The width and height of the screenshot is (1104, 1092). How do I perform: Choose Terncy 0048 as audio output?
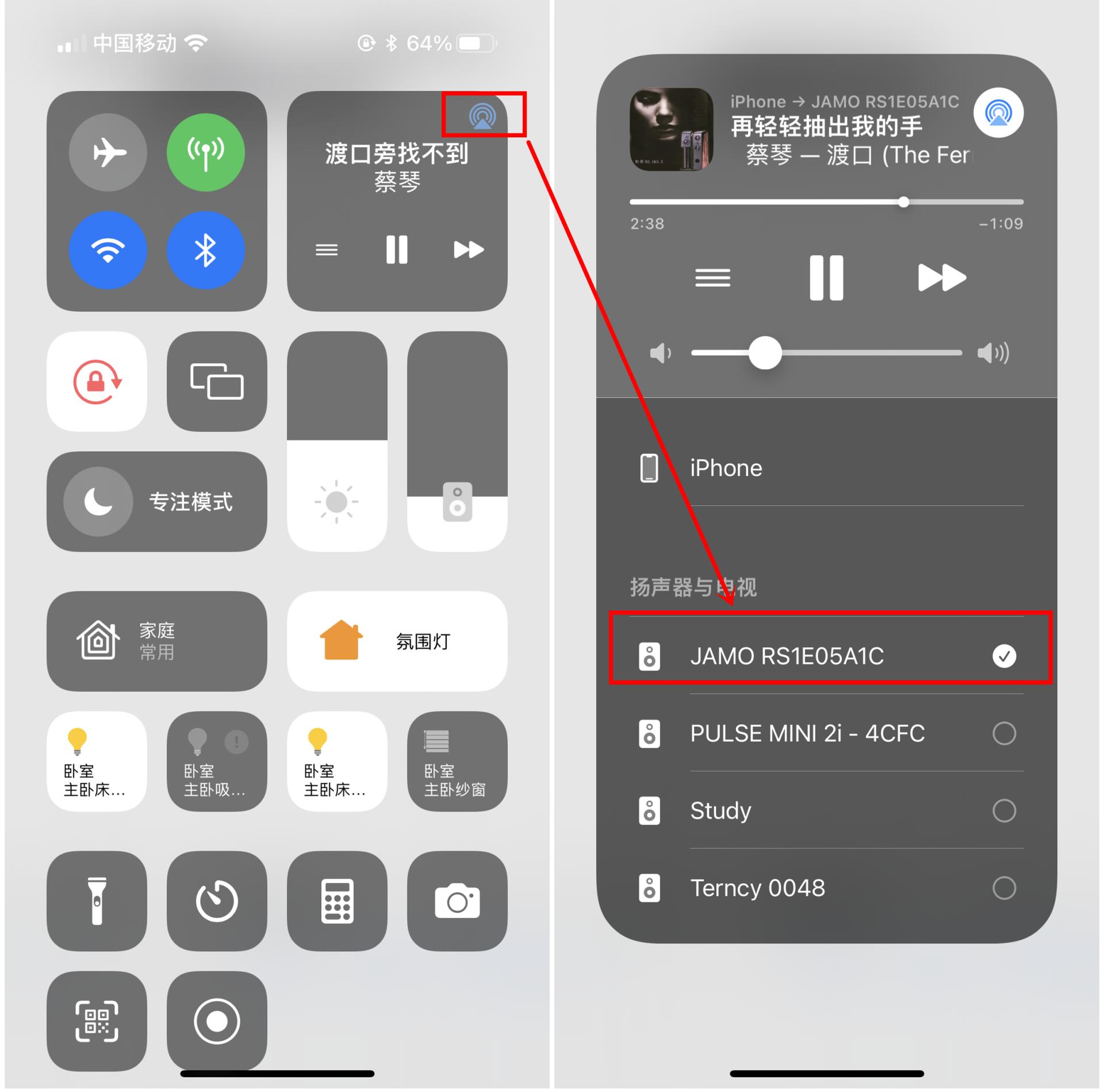828,888
